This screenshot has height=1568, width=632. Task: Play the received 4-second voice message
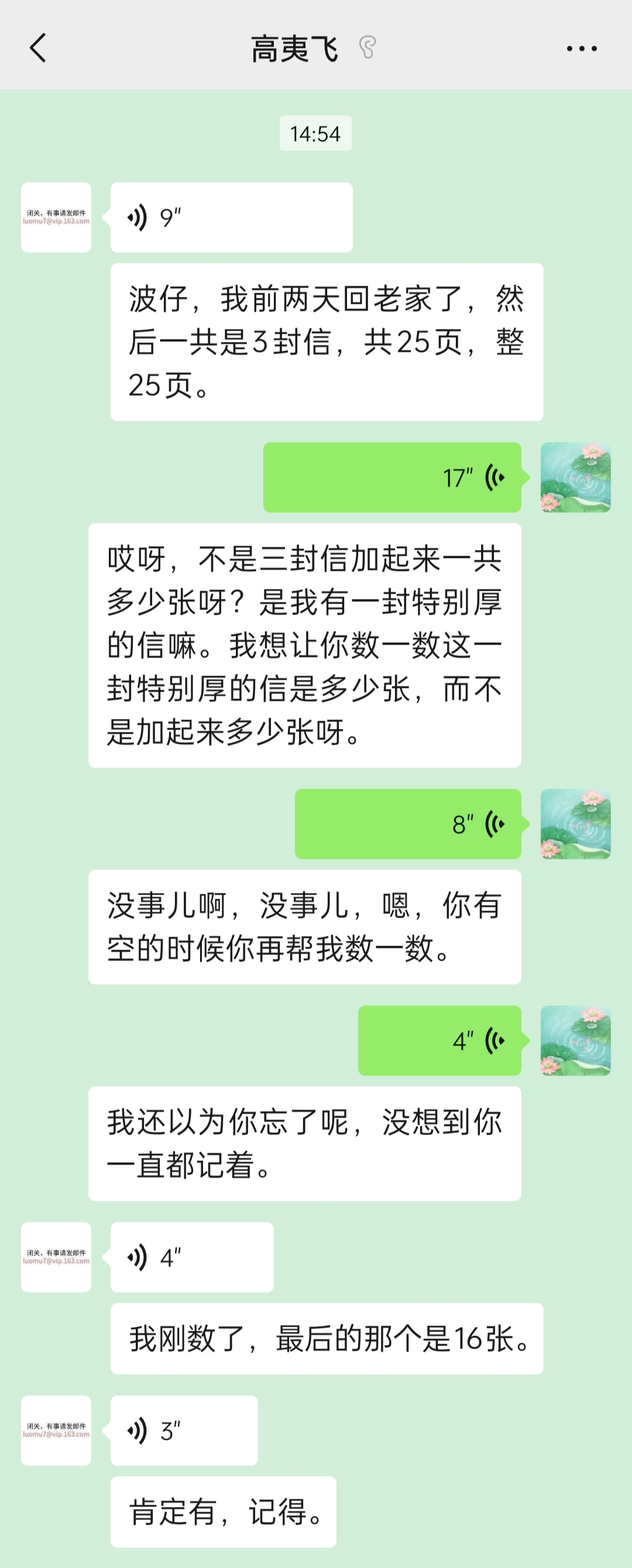[191, 1258]
